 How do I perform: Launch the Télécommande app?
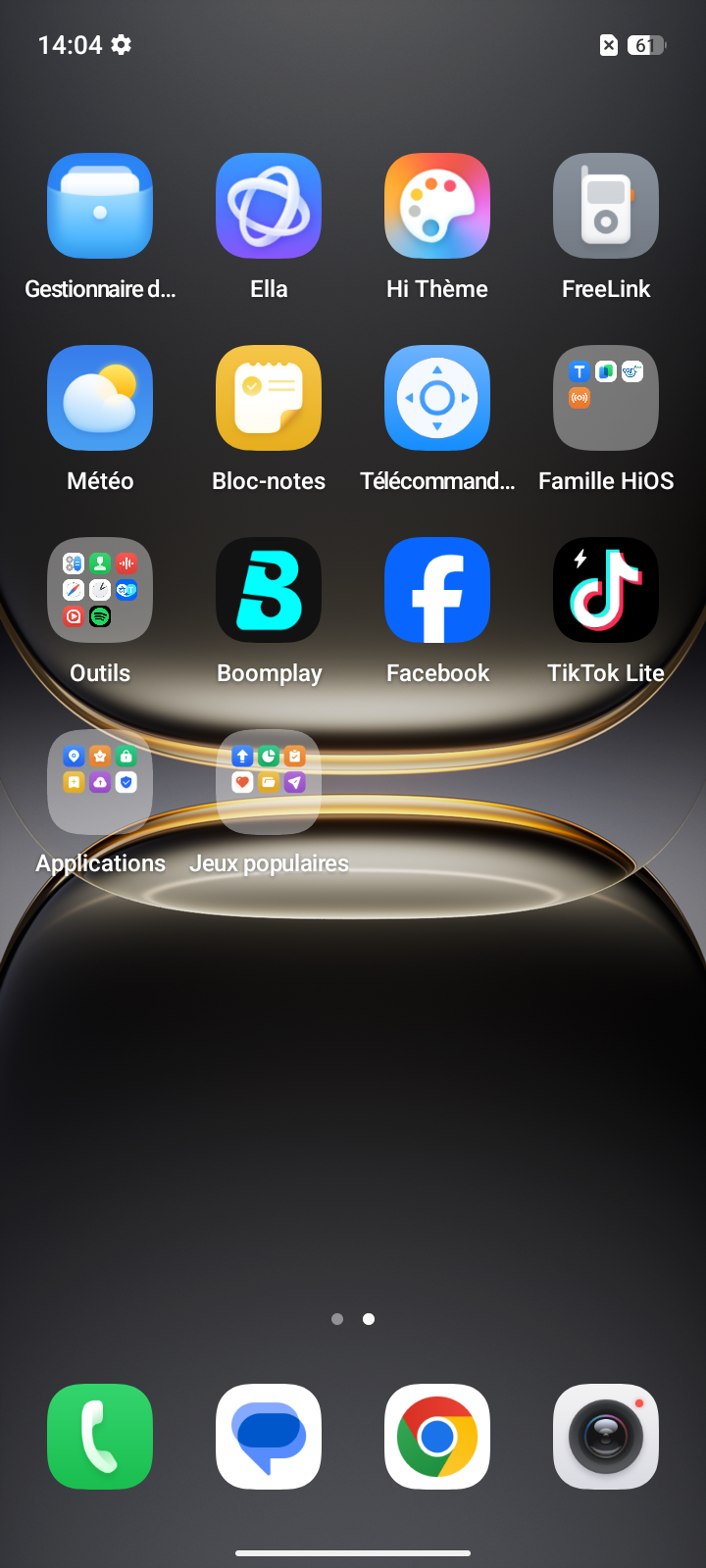pyautogui.click(x=437, y=398)
